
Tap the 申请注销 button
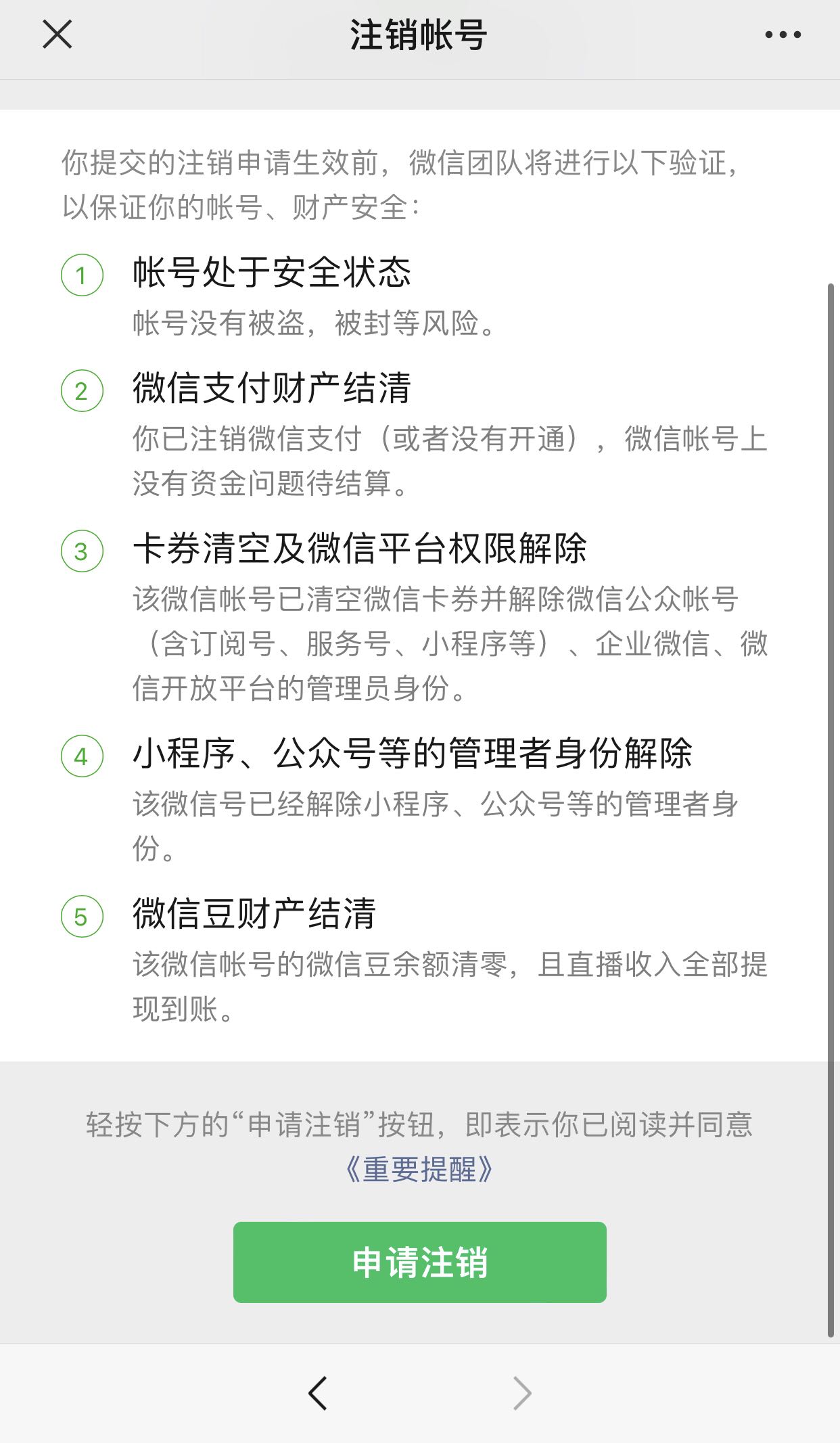419,1262
